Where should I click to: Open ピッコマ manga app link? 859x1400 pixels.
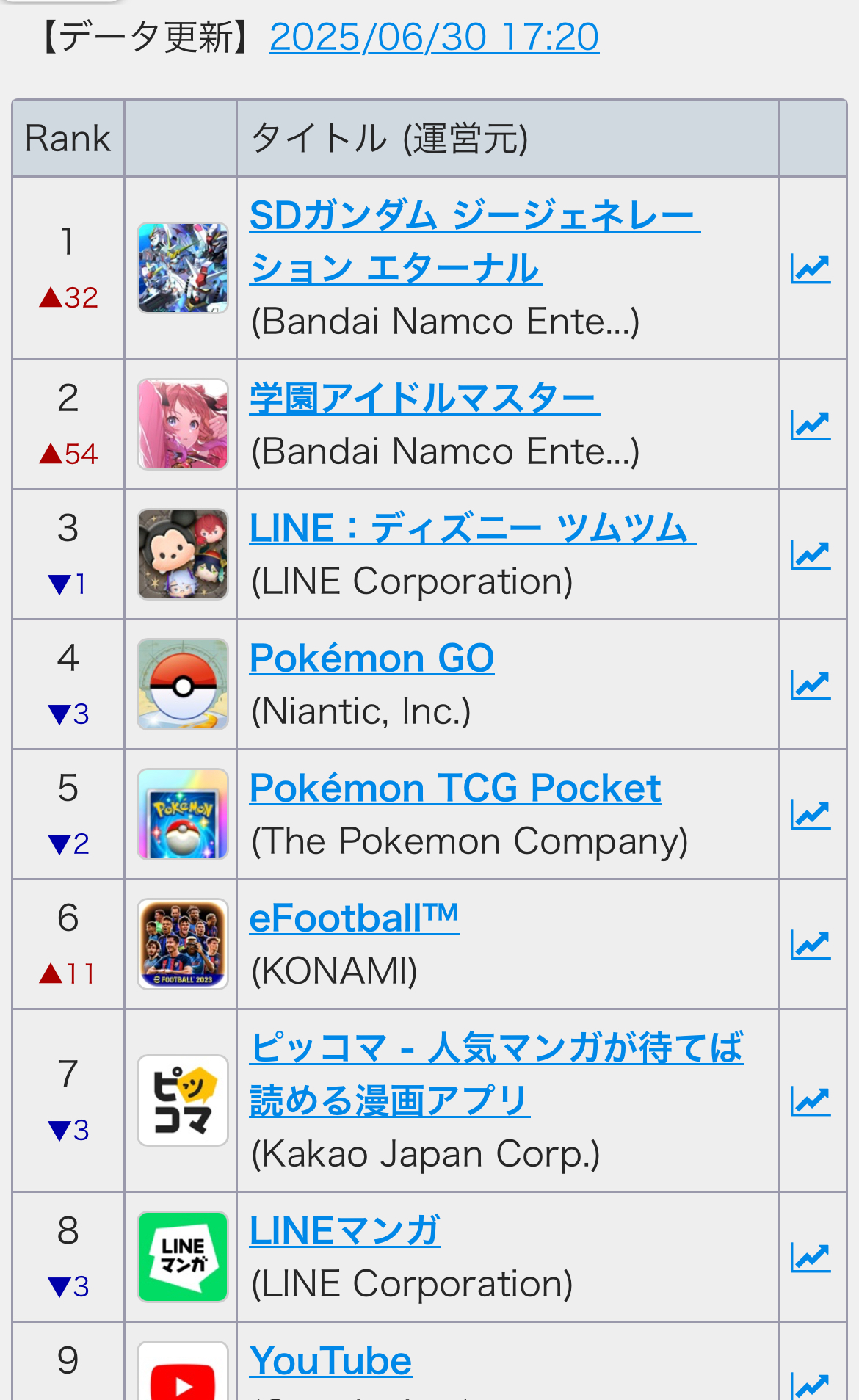click(496, 1074)
